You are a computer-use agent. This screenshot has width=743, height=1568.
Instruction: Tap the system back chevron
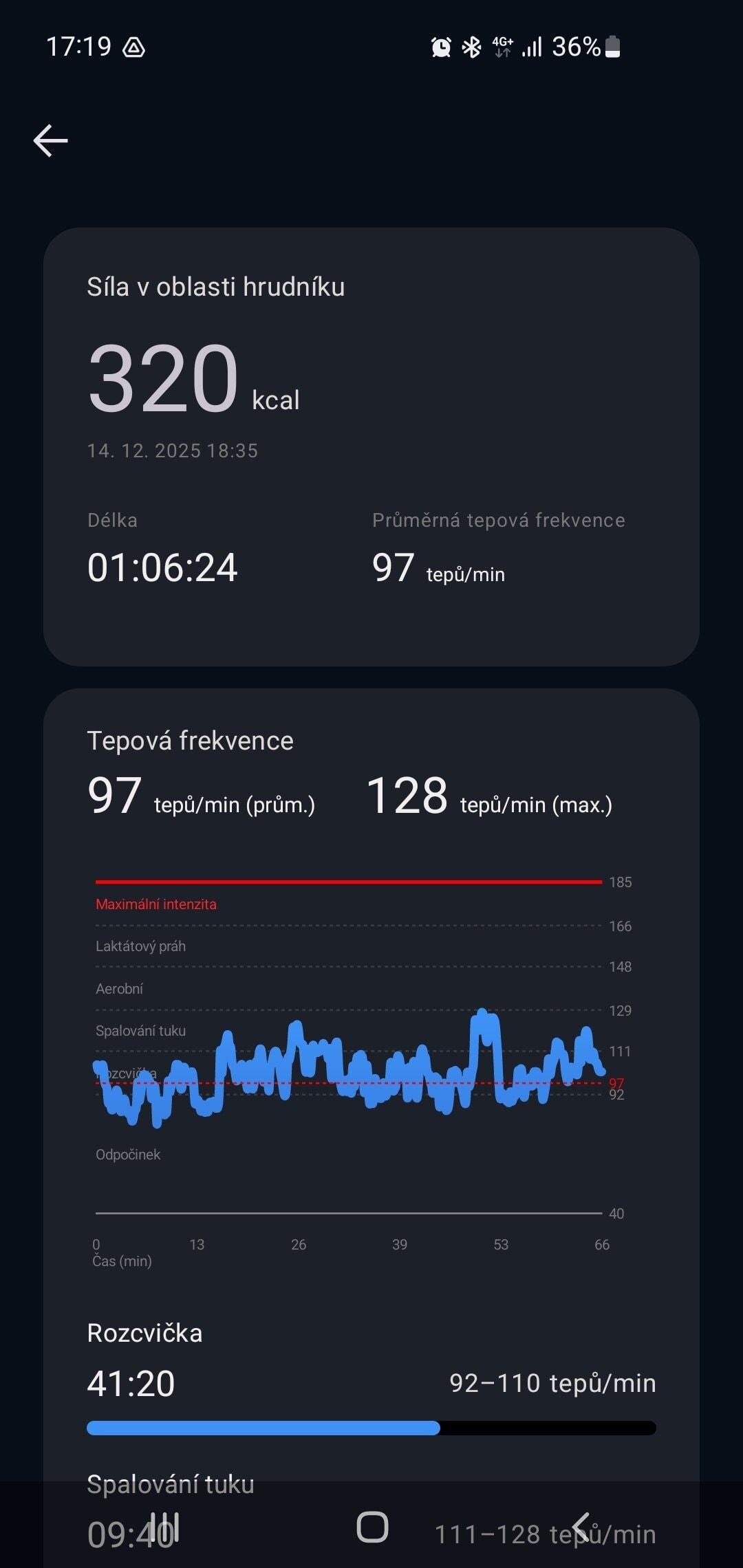click(580, 1527)
